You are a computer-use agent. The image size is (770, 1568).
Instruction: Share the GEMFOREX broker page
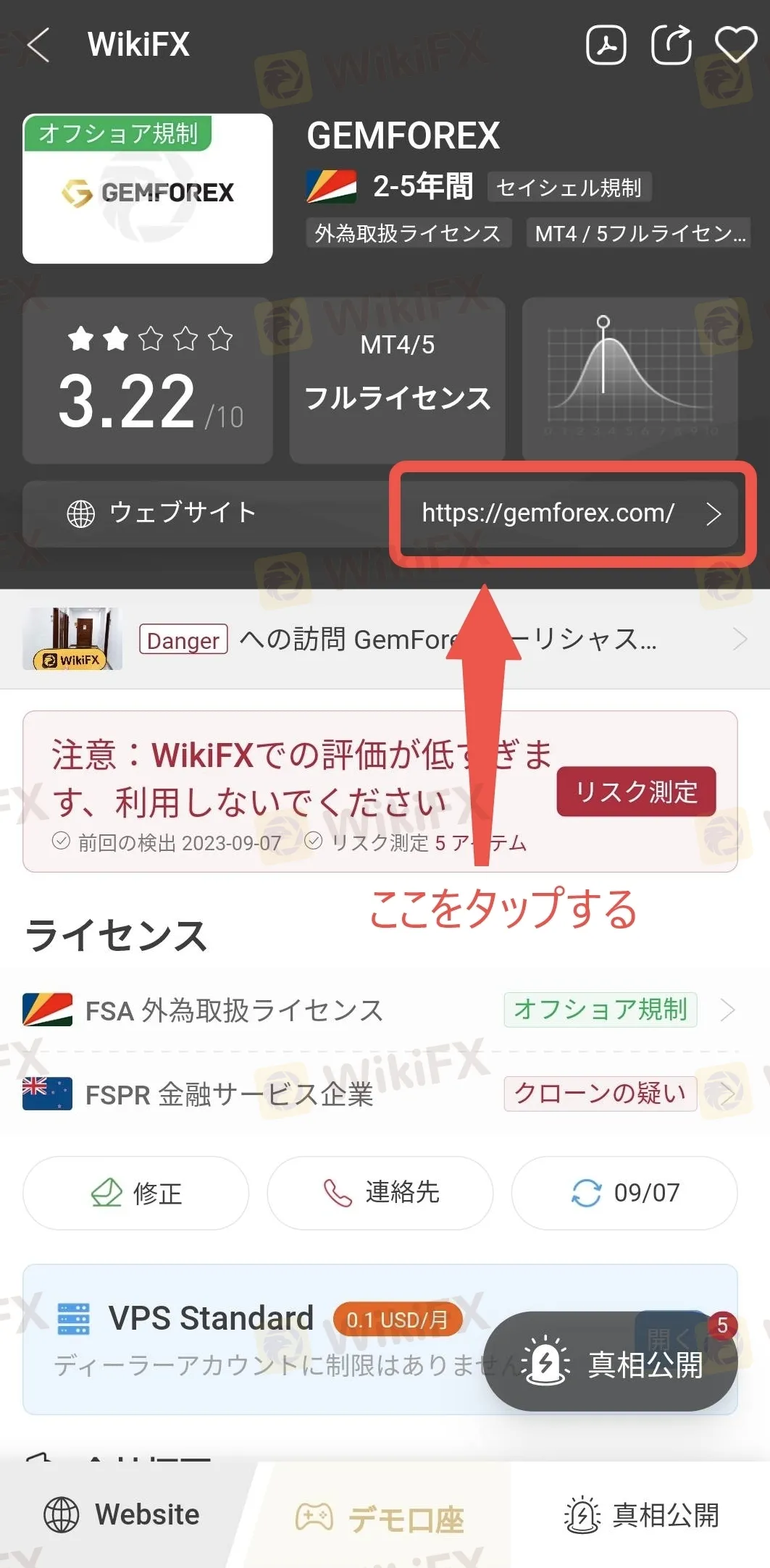click(x=671, y=45)
